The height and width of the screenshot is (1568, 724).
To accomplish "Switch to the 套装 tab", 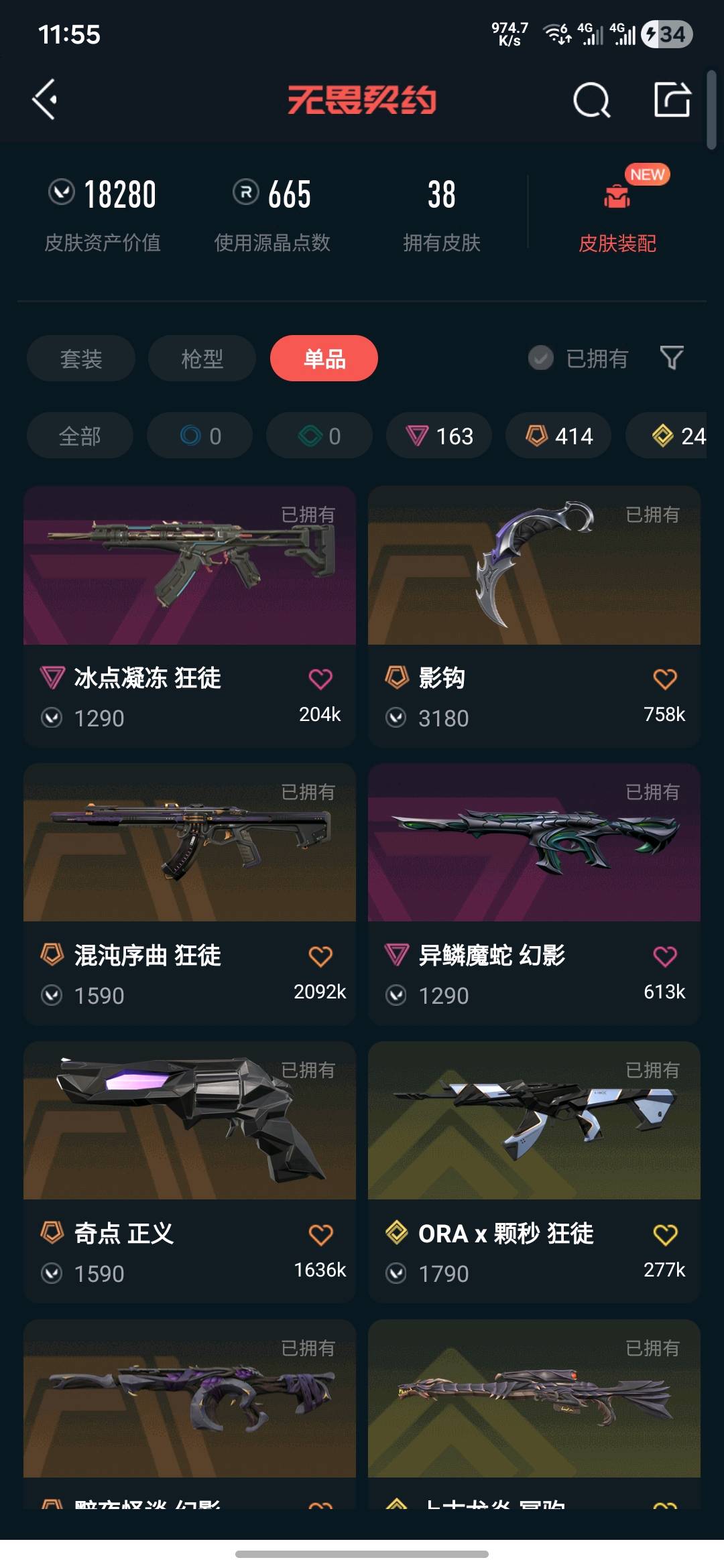I will tap(81, 358).
